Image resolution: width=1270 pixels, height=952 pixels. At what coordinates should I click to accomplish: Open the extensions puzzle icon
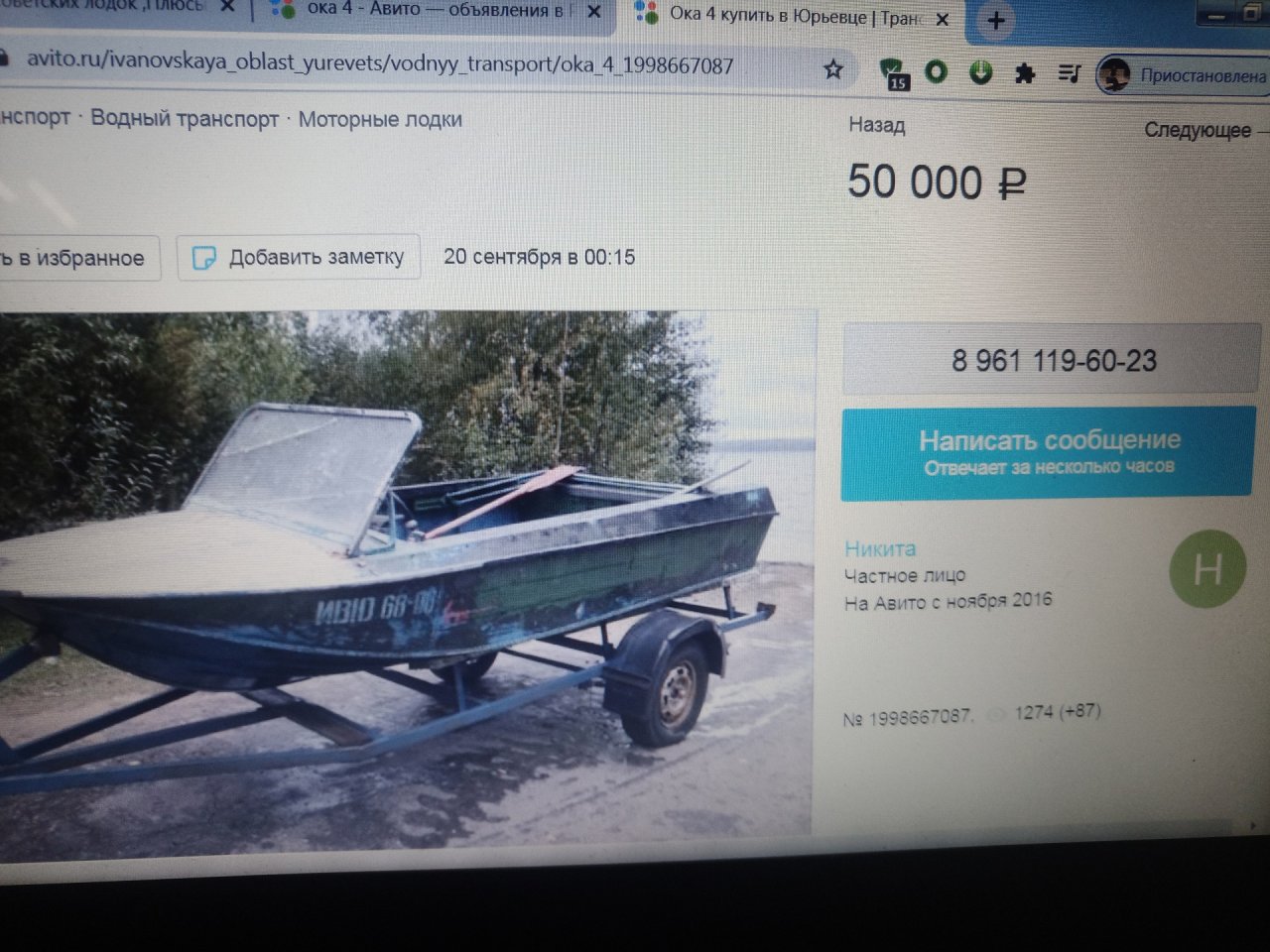(1025, 72)
